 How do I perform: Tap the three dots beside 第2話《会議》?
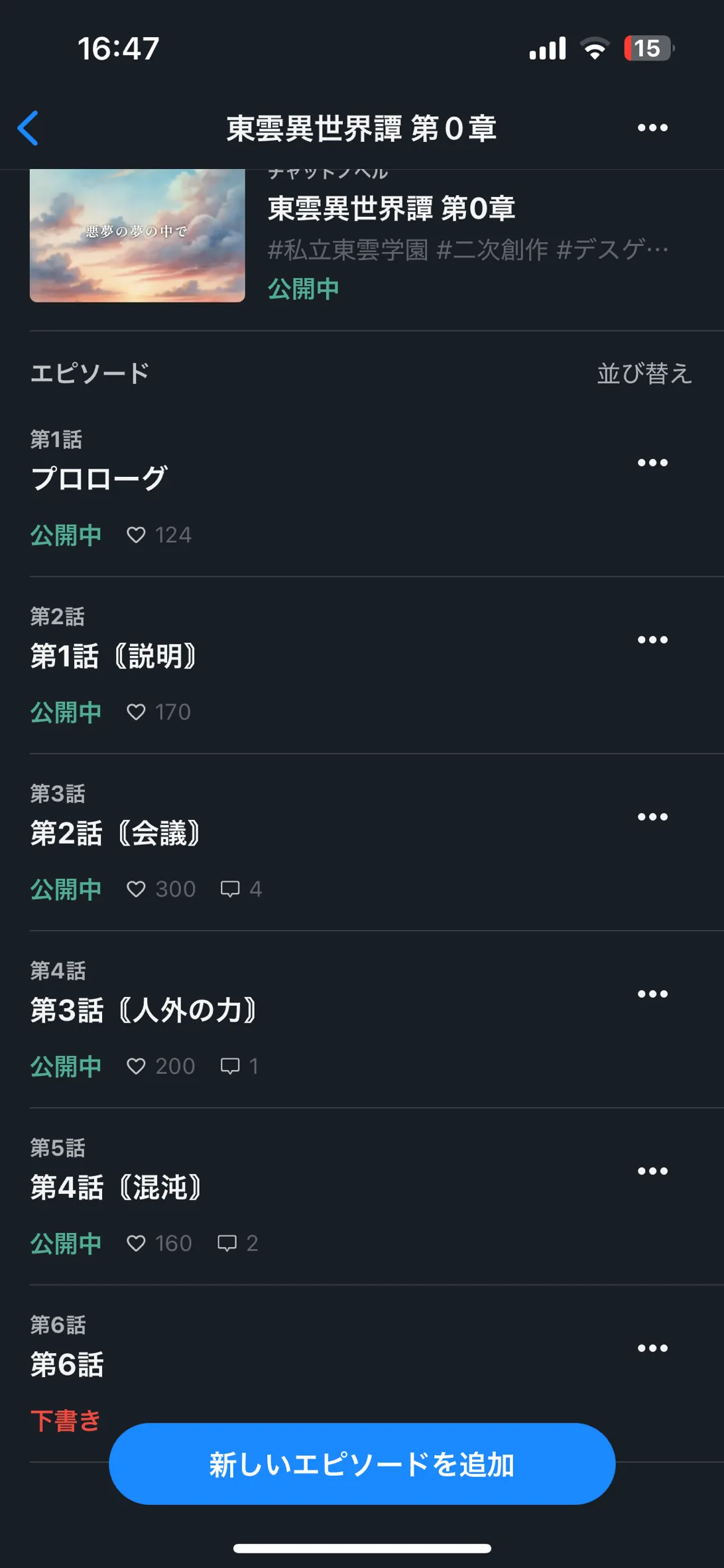(x=652, y=817)
